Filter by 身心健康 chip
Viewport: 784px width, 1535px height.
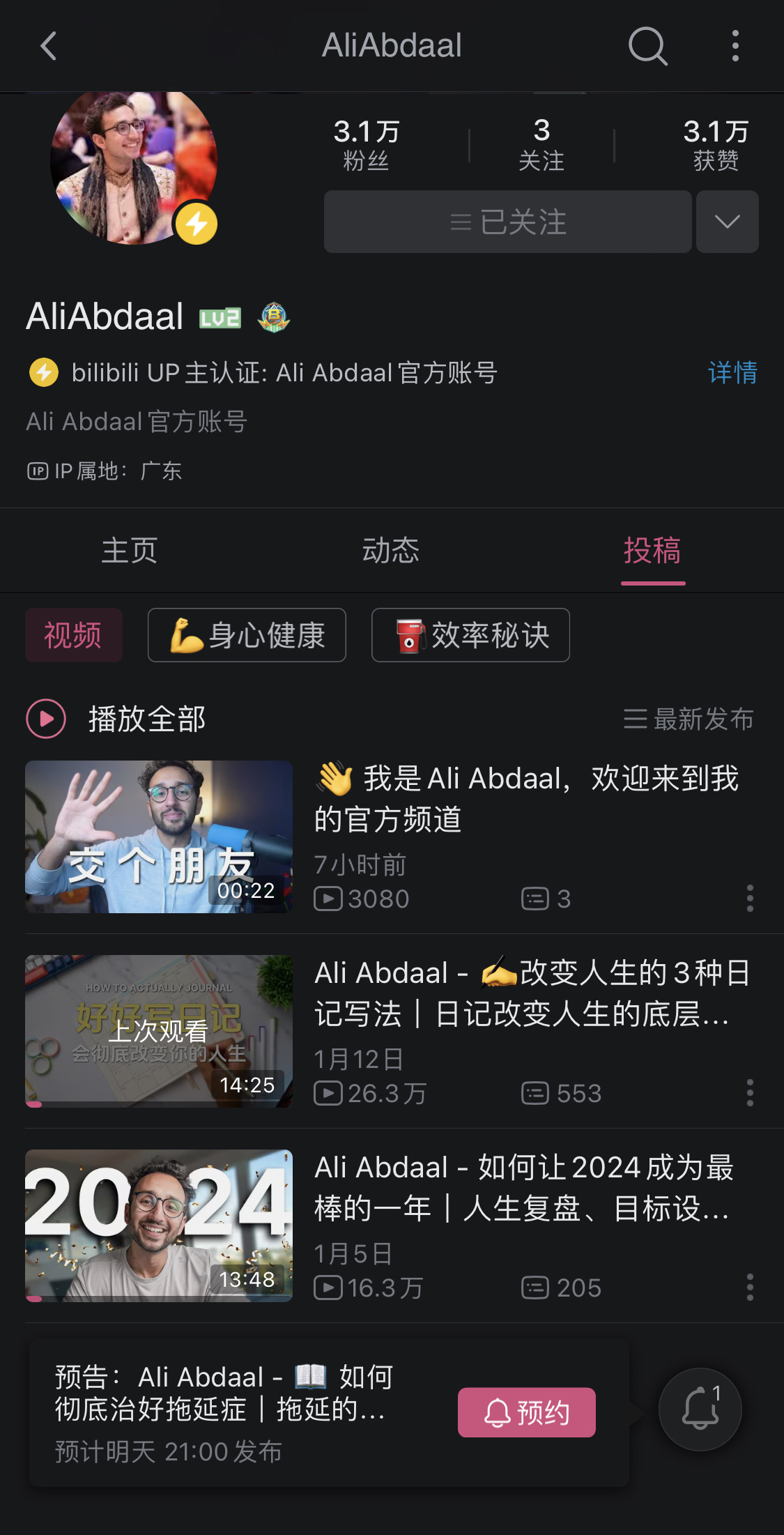pos(247,635)
